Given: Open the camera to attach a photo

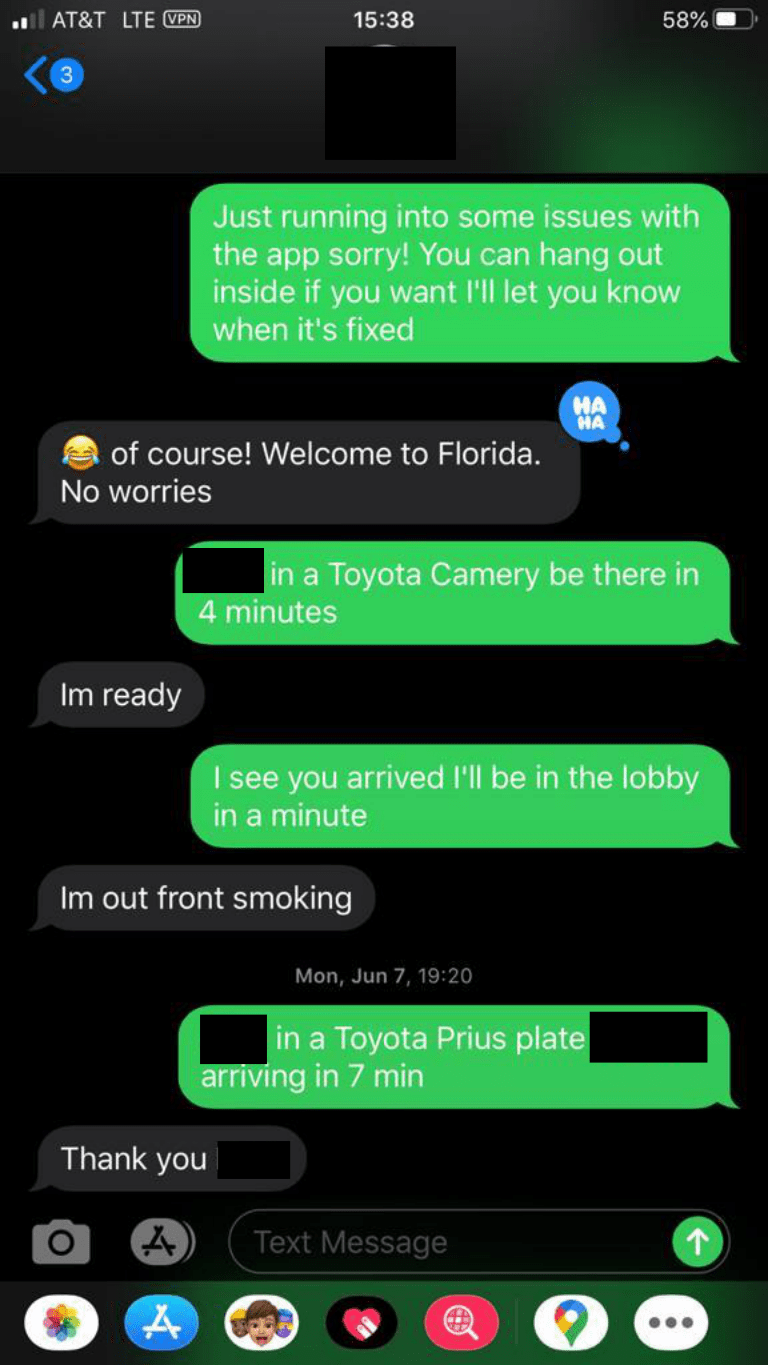Looking at the screenshot, I should [61, 1242].
